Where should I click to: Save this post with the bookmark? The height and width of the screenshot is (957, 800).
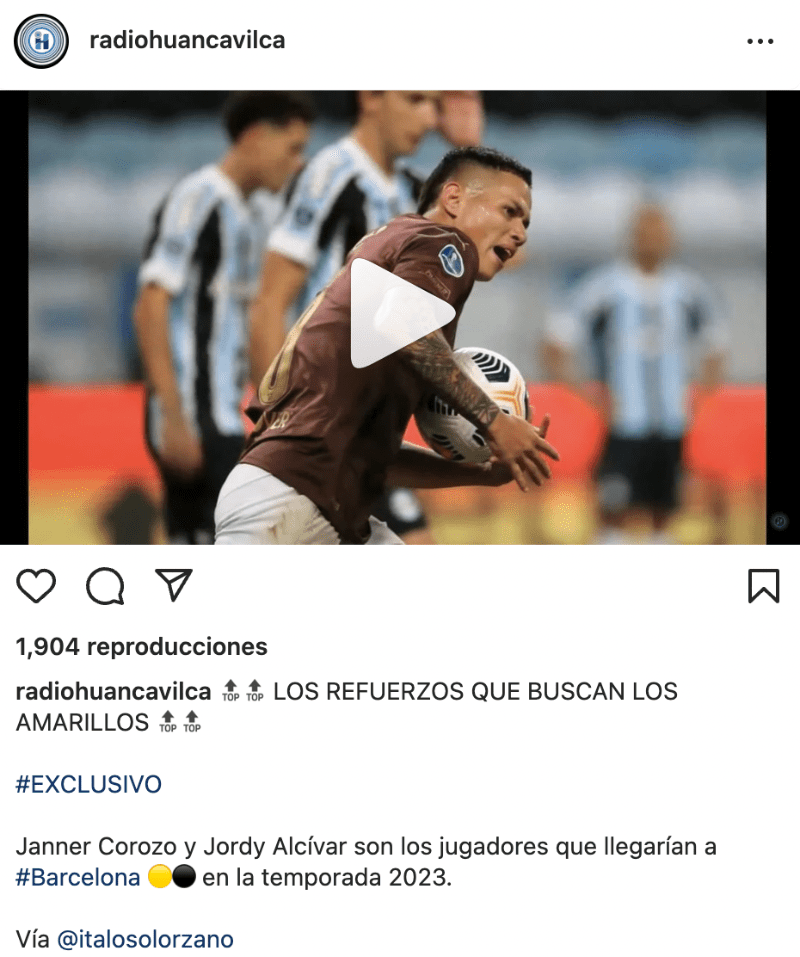click(x=763, y=586)
